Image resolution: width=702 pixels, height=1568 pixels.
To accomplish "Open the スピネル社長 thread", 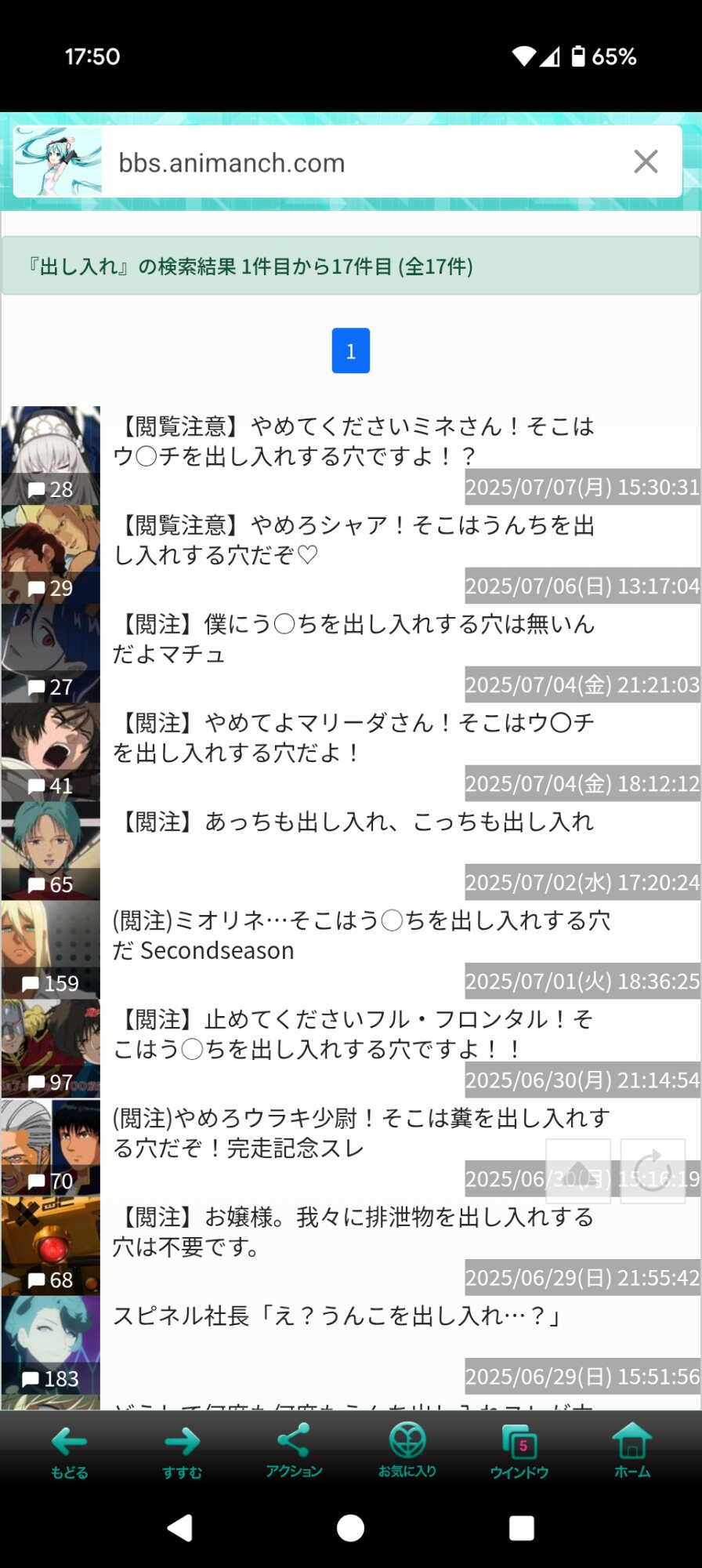I will point(337,1316).
